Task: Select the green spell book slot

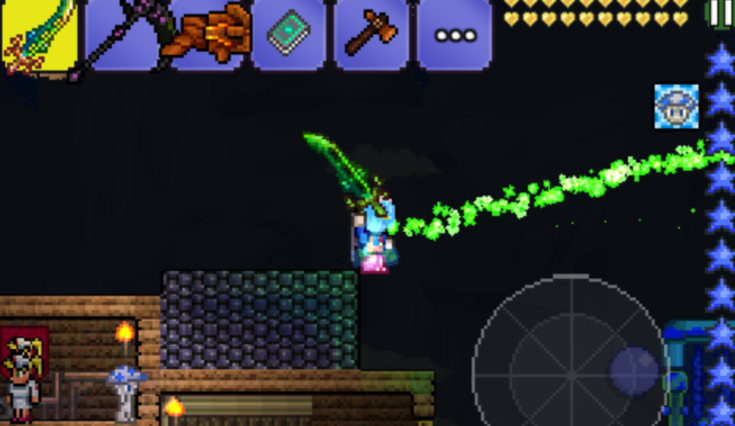Action: [x=288, y=34]
